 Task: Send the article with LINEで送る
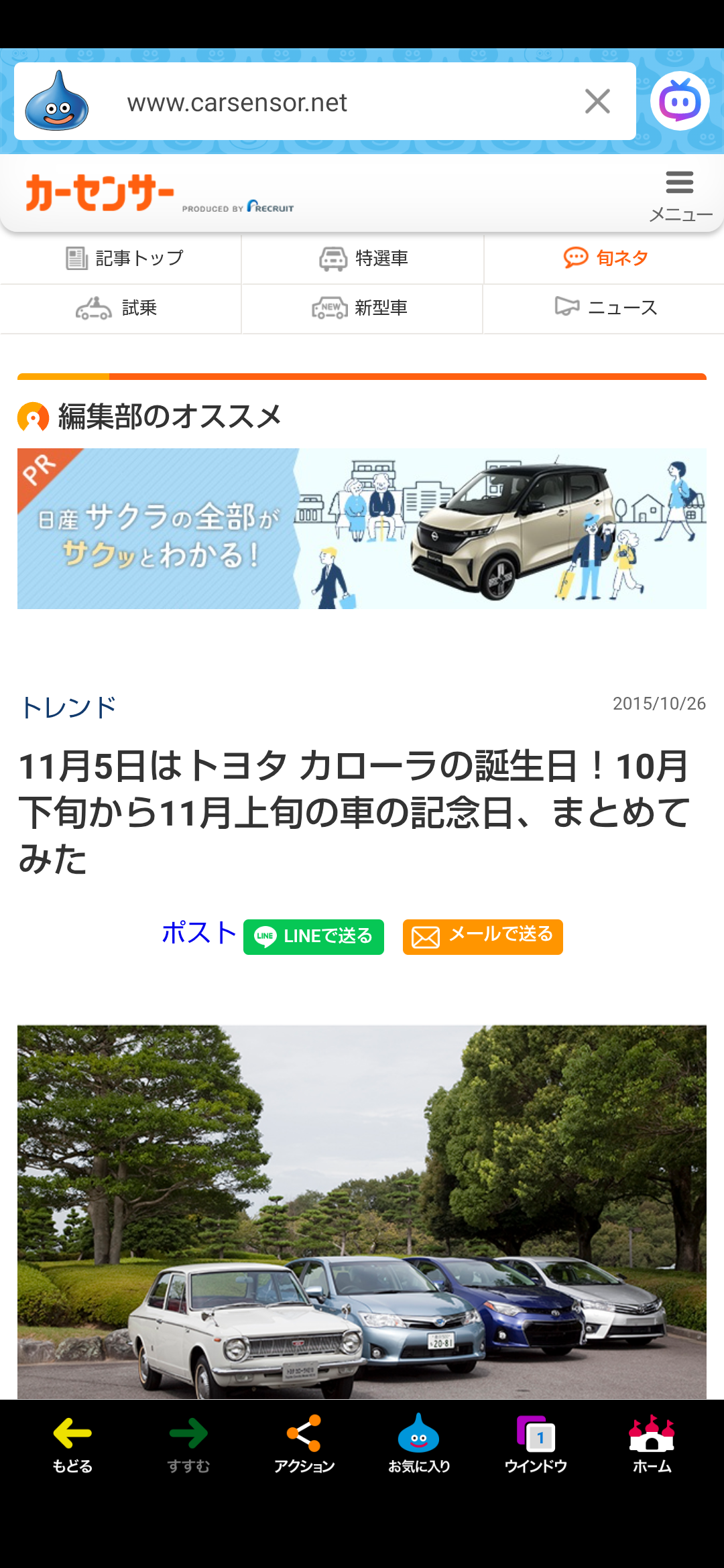[314, 937]
